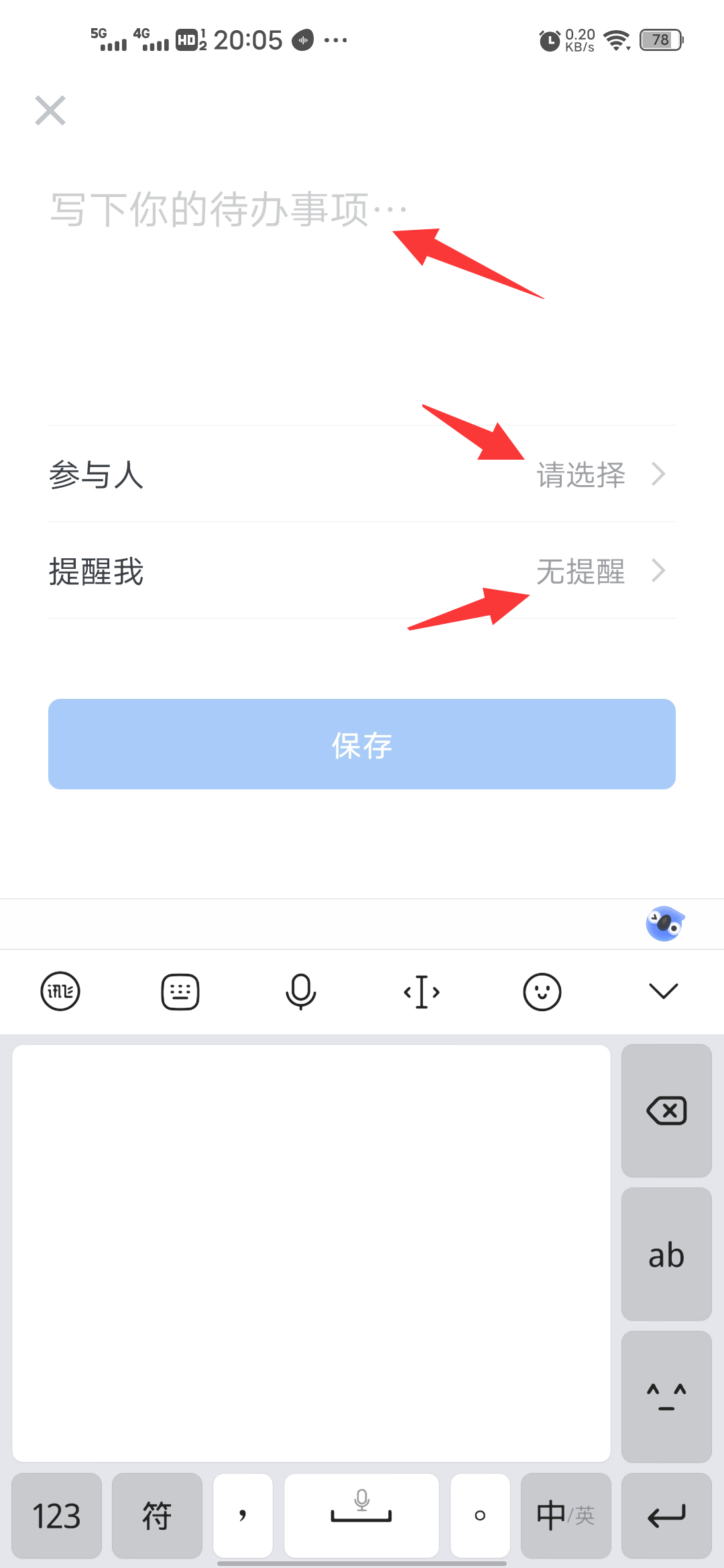Screen dimensions: 724x1568
Task: Open the 符 symbols keyboard
Action: coord(157,1516)
